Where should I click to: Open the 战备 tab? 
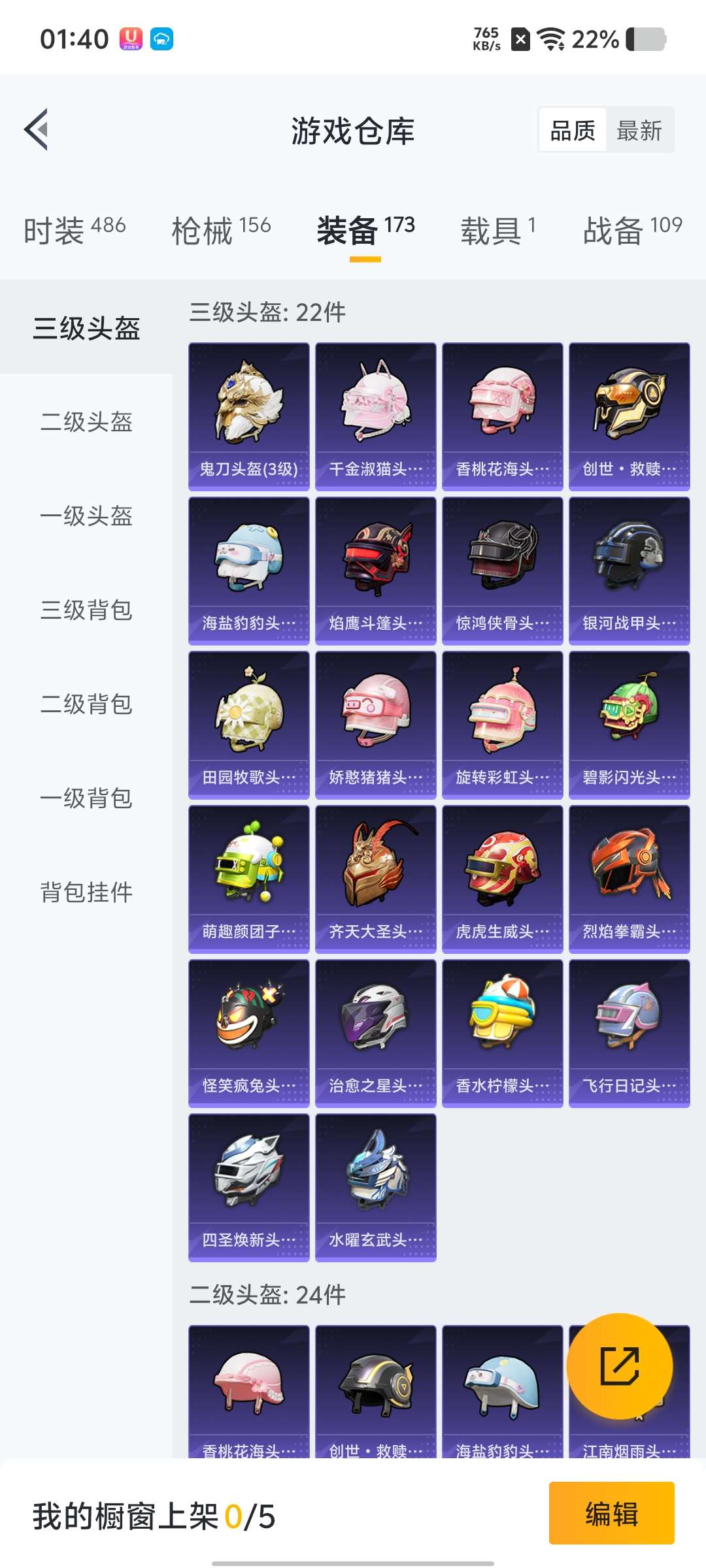633,230
